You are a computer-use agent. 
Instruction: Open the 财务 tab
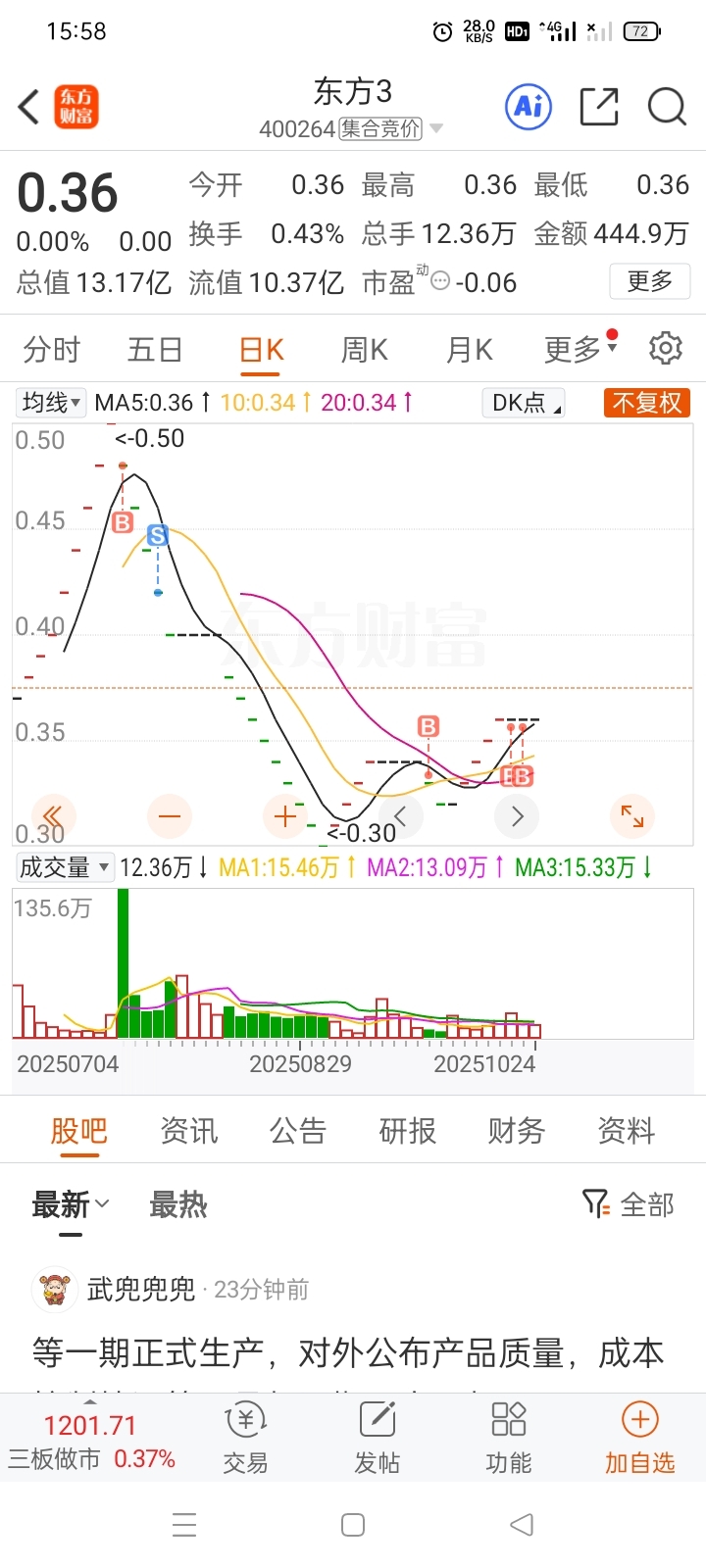(516, 1131)
